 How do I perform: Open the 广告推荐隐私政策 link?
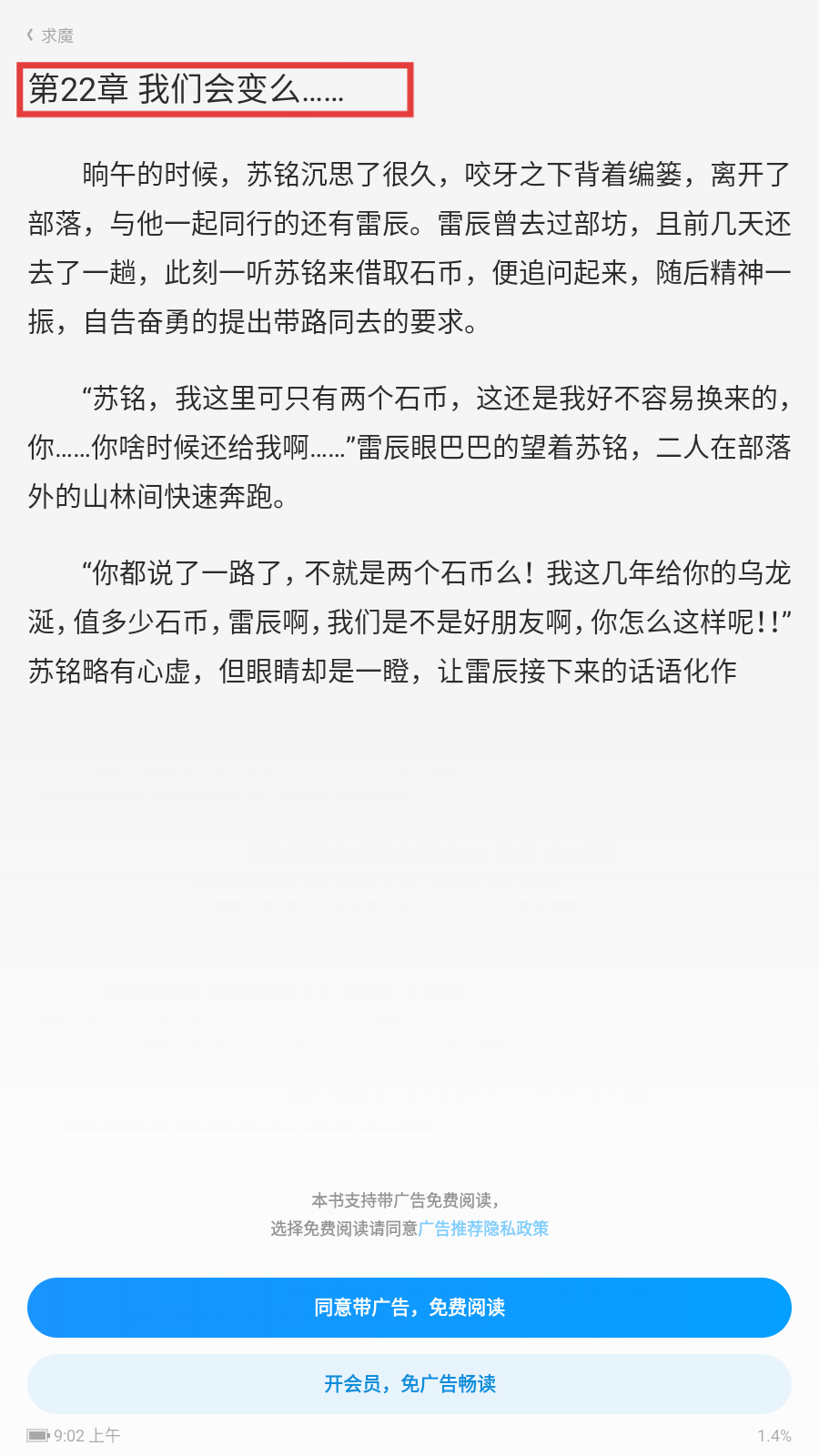[x=483, y=1228]
